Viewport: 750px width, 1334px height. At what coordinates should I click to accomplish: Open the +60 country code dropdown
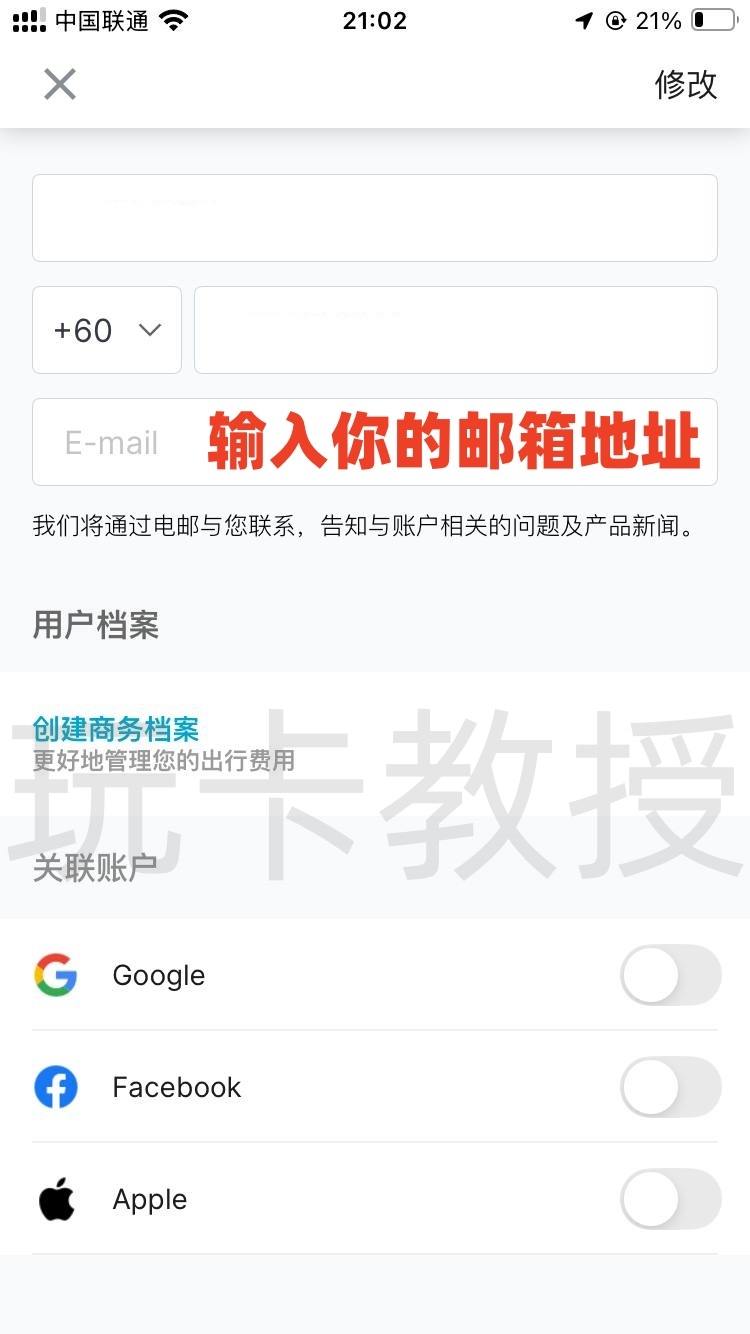pyautogui.click(x=107, y=330)
